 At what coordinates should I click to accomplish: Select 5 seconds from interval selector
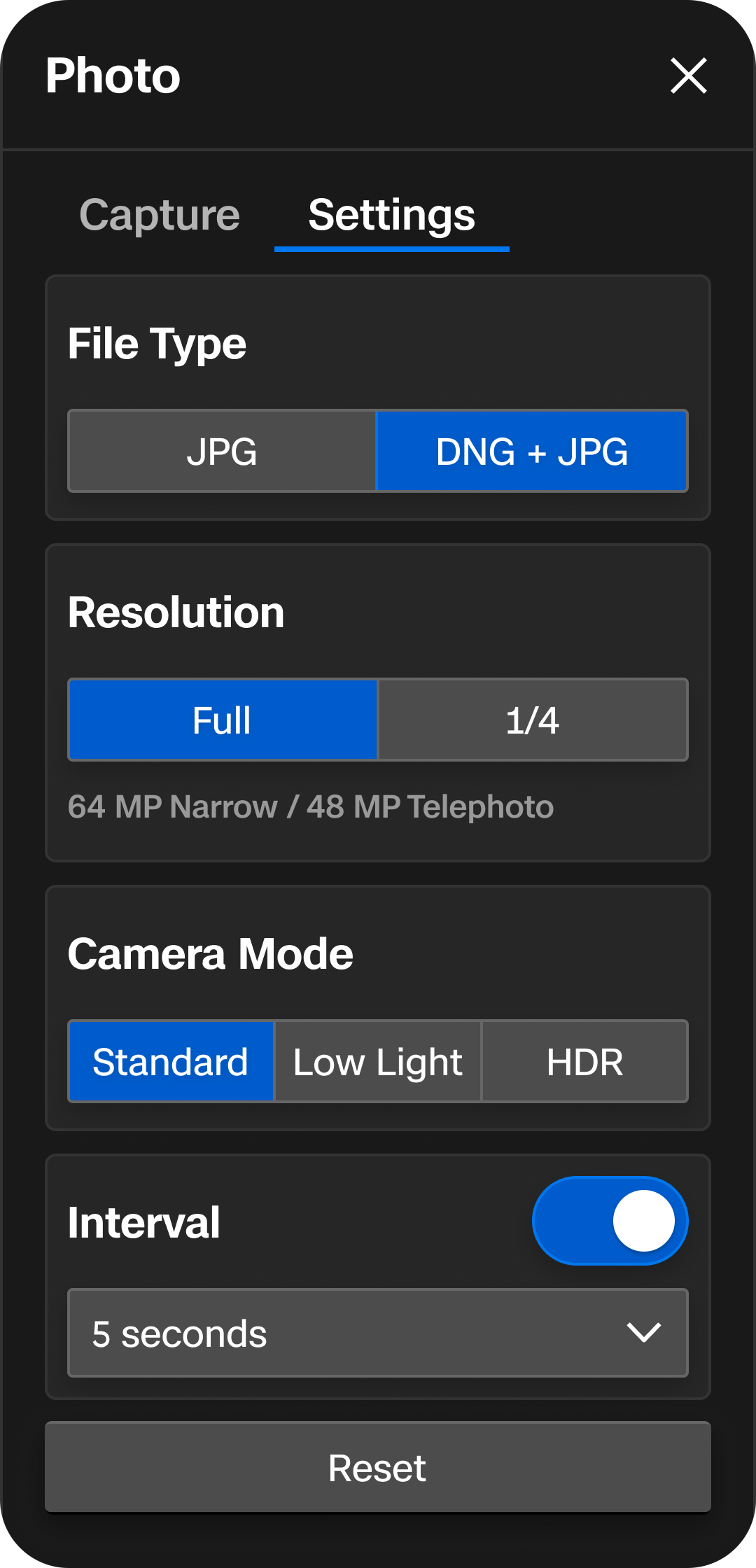(378, 1332)
